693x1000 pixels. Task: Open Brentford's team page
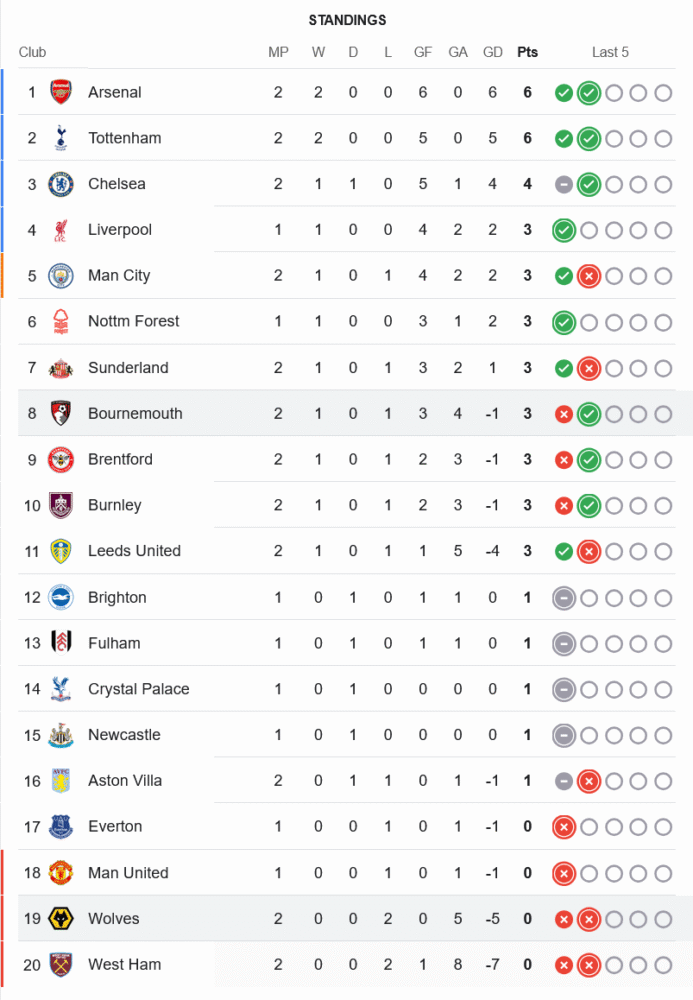pyautogui.click(x=120, y=460)
